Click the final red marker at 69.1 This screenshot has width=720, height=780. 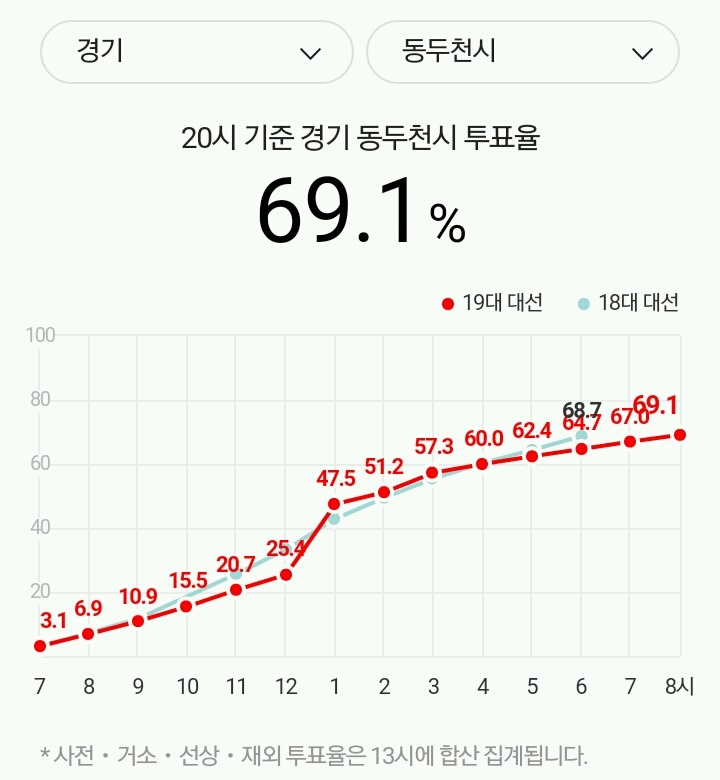682,433
